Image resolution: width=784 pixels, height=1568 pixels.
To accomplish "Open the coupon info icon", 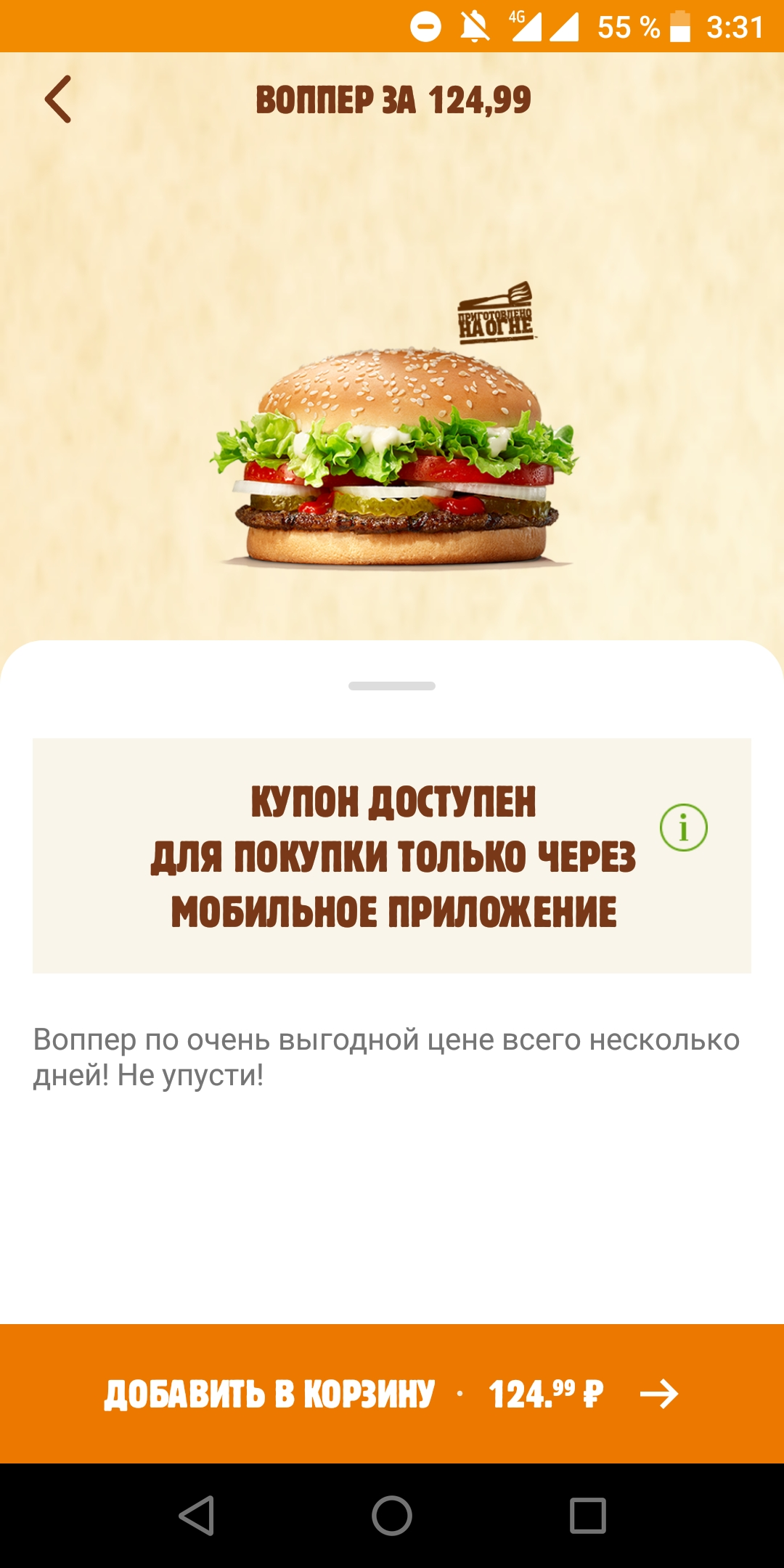I will 683,828.
